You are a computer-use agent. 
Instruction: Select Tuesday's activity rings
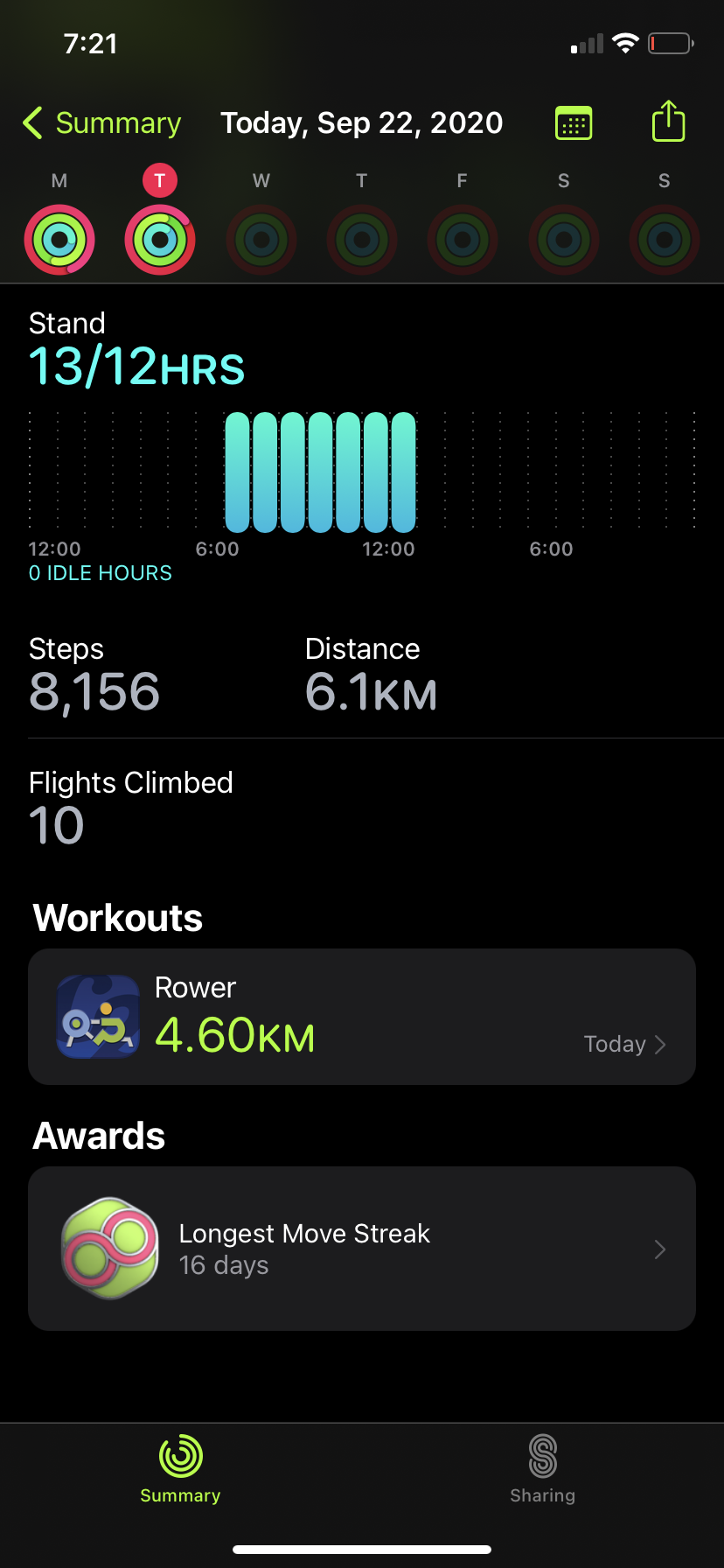coord(160,239)
